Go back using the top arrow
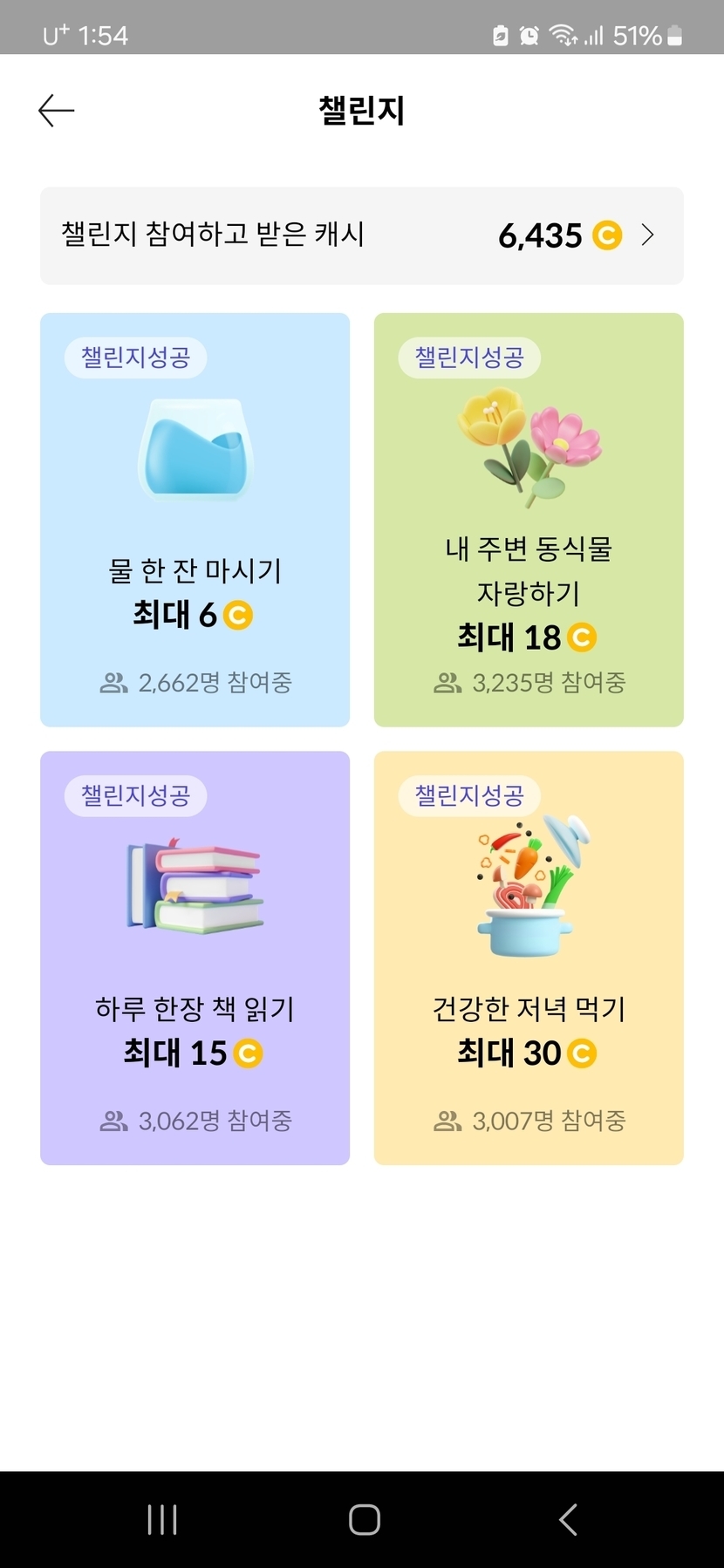 (x=57, y=111)
